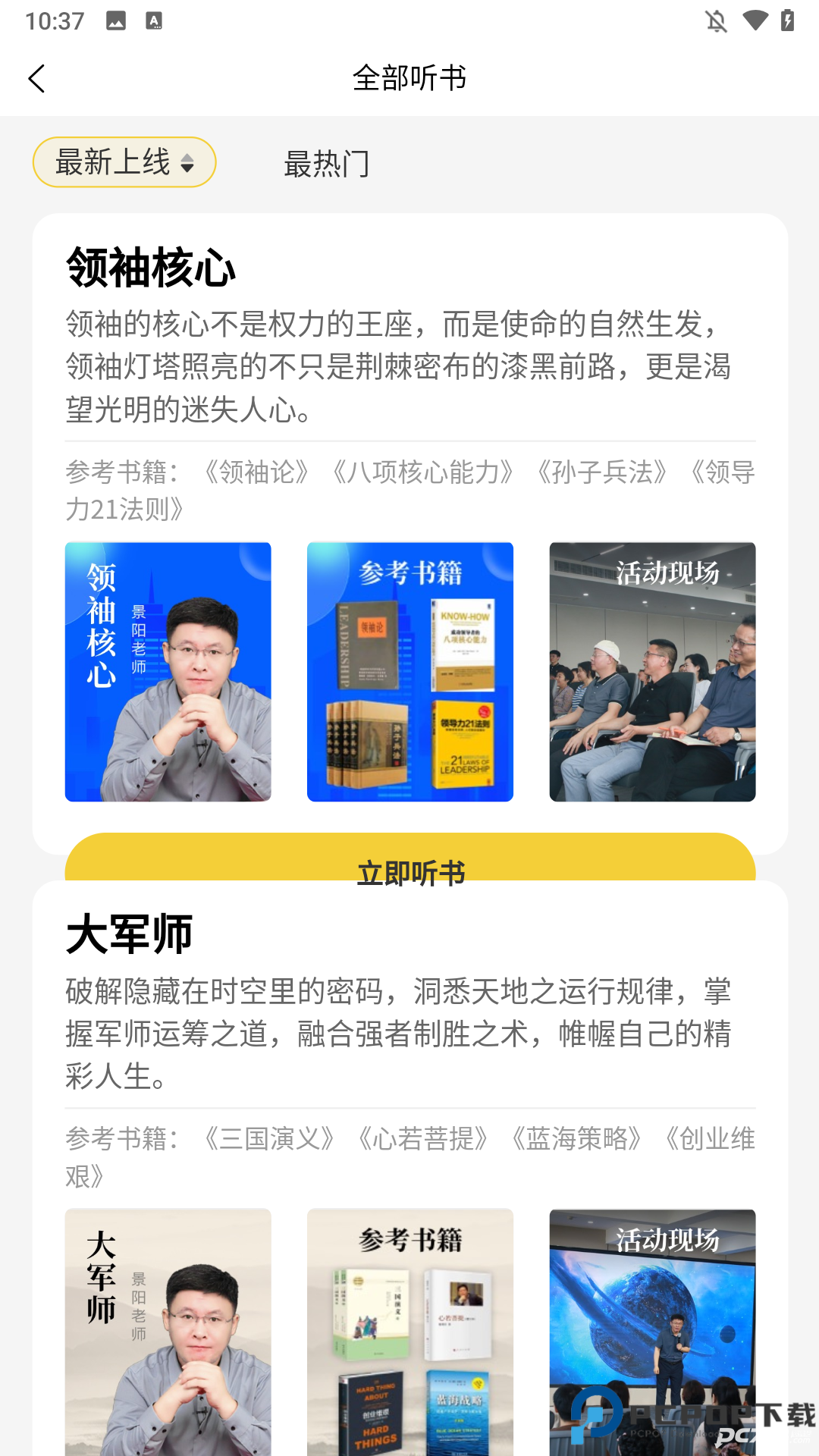Viewport: 819px width, 1456px height.
Task: Select the 全部听书 page title
Action: tap(409, 77)
